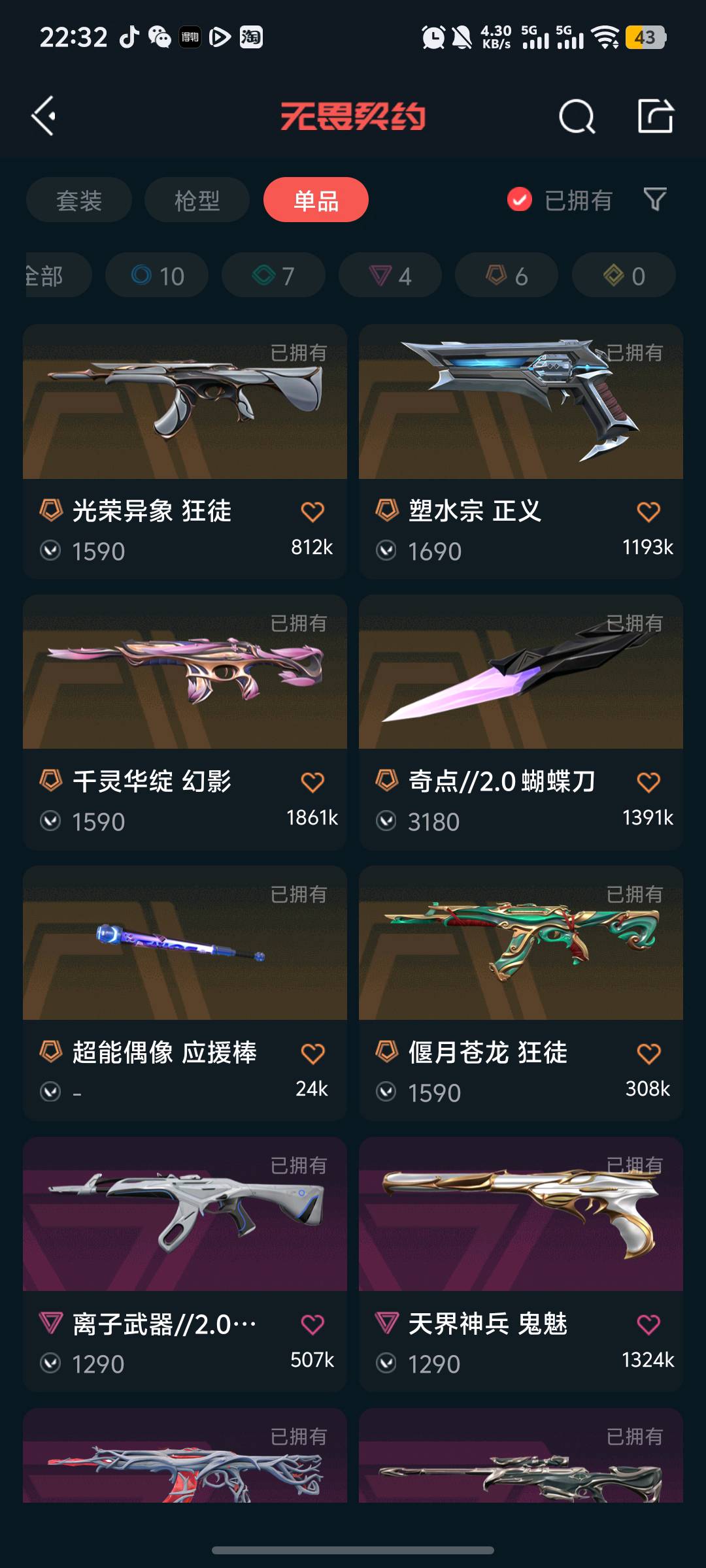This screenshot has width=706, height=1568.
Task: Filter by the purple tier chip showing 4
Action: (x=390, y=276)
